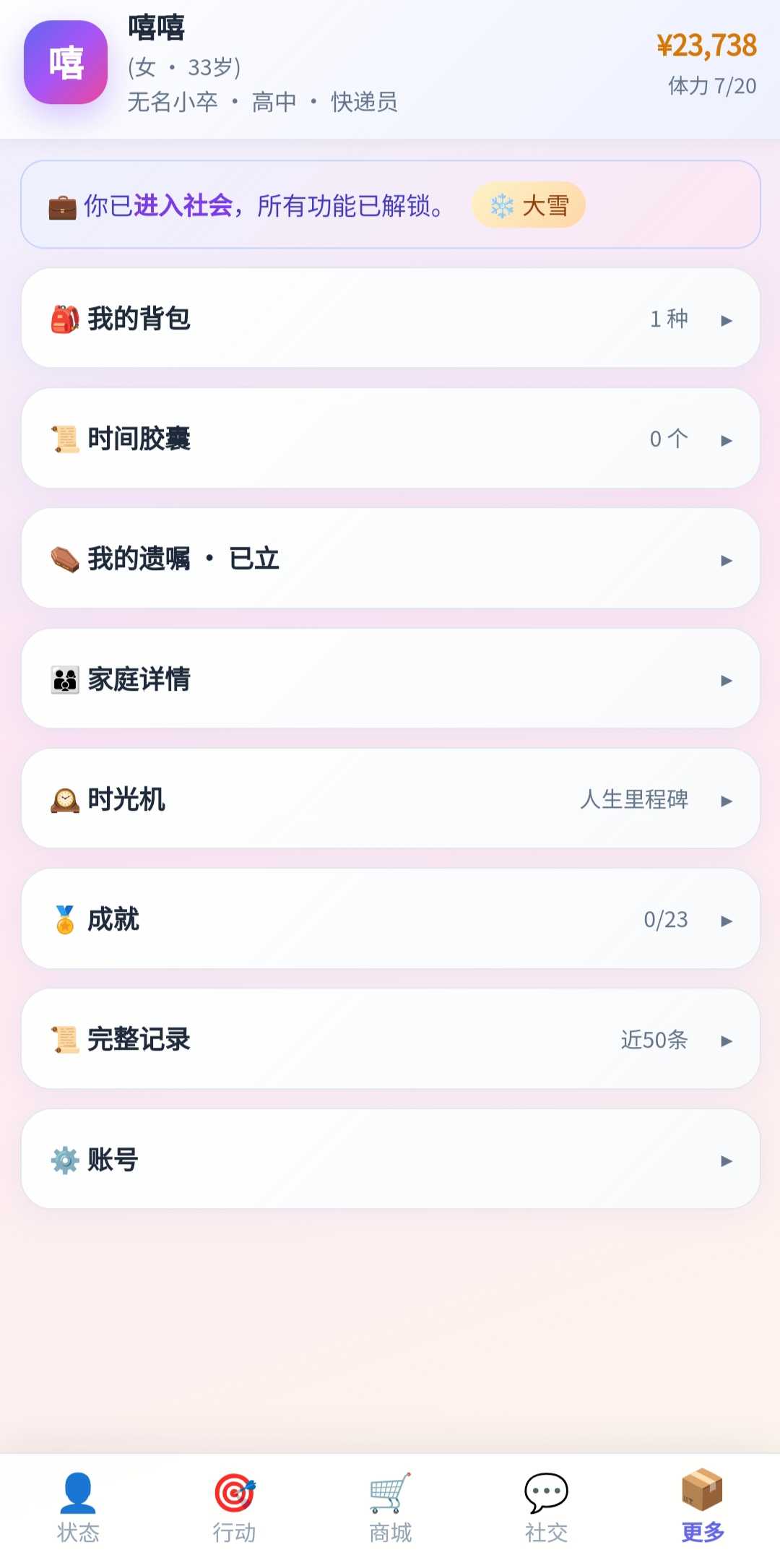Select the 更多 tab
This screenshot has height=1568, width=780.
point(702,1508)
